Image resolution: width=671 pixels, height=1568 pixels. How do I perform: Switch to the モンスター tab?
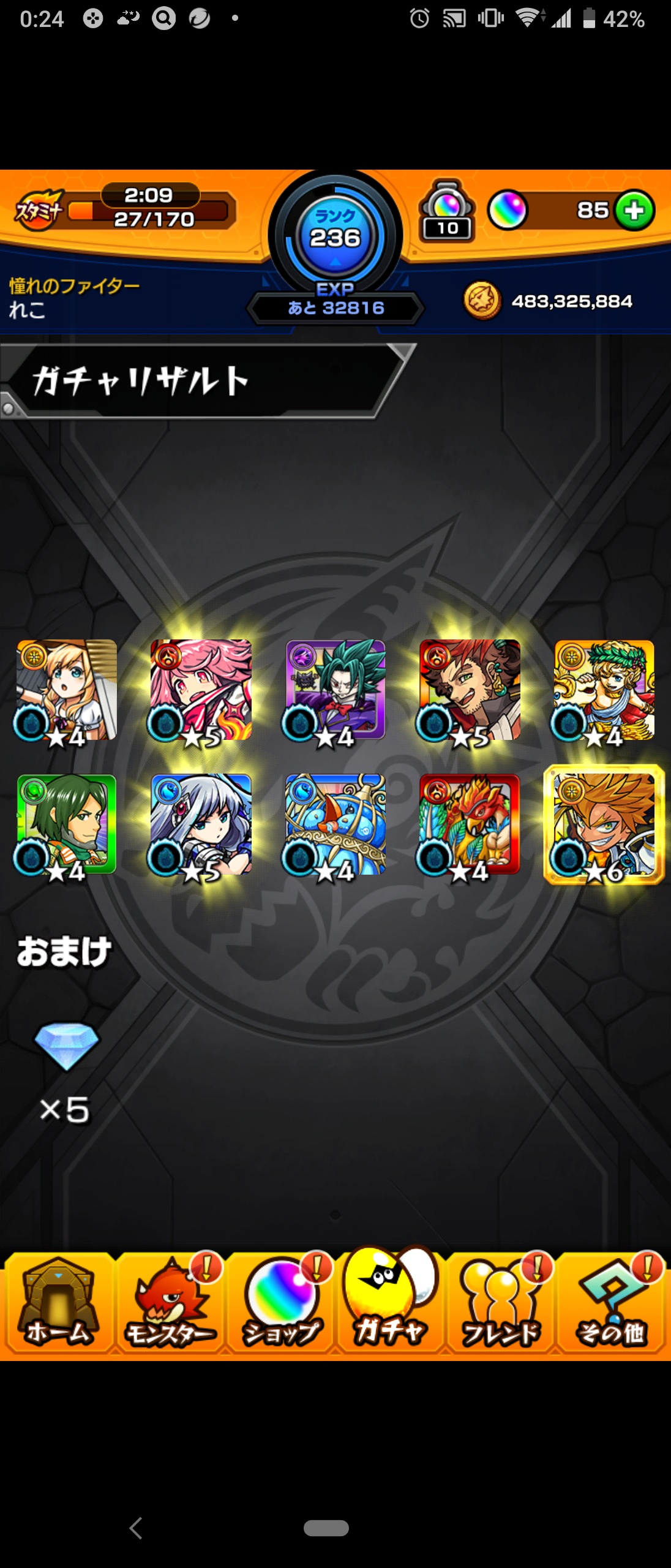pyautogui.click(x=170, y=1303)
